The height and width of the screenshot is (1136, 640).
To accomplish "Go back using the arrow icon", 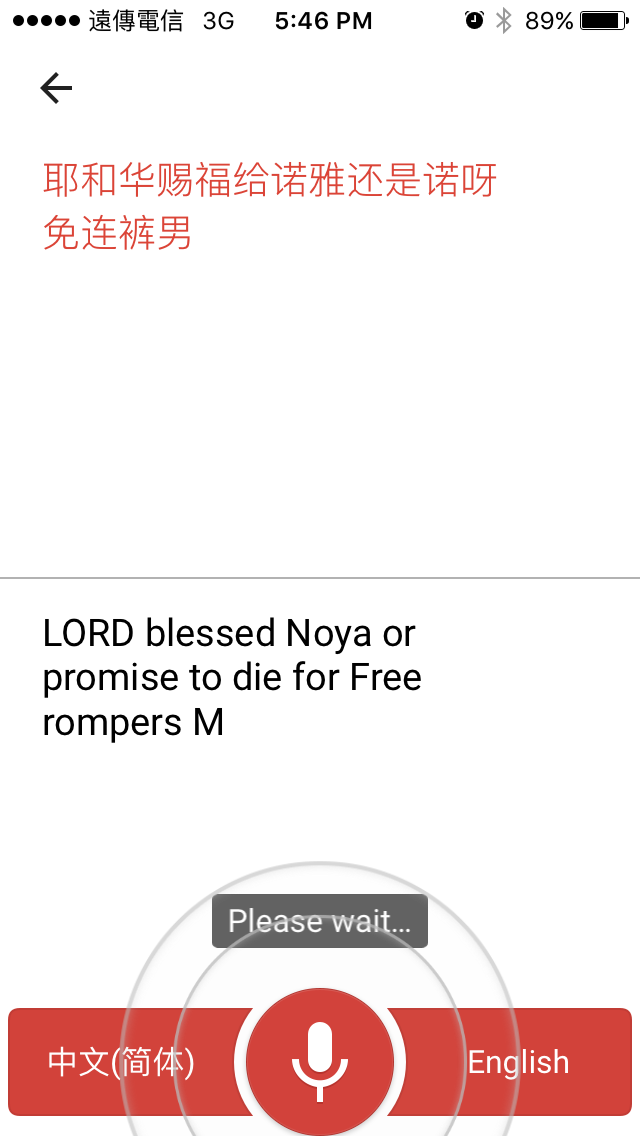I will click(56, 89).
